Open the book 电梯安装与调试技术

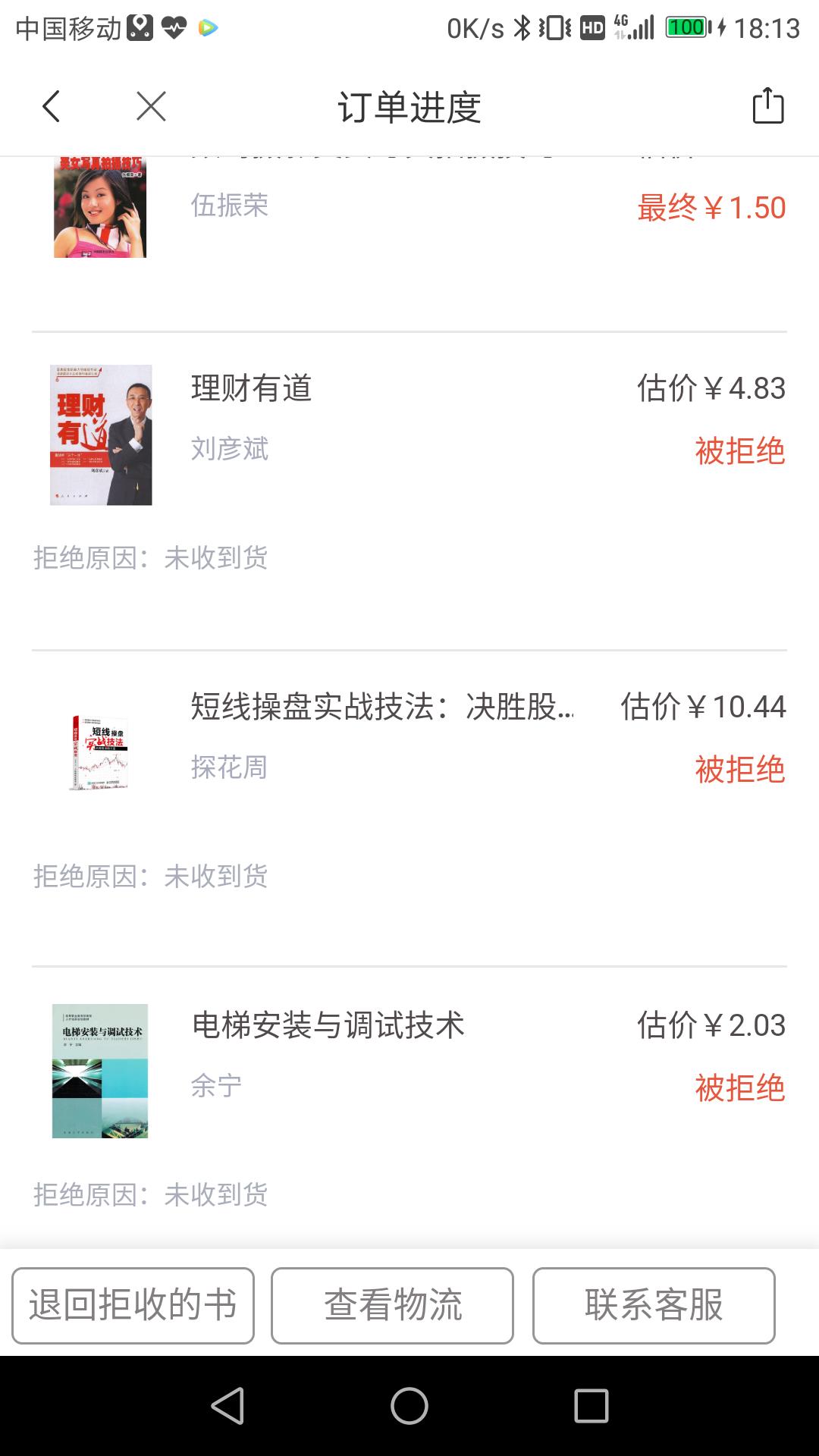pos(328,1025)
